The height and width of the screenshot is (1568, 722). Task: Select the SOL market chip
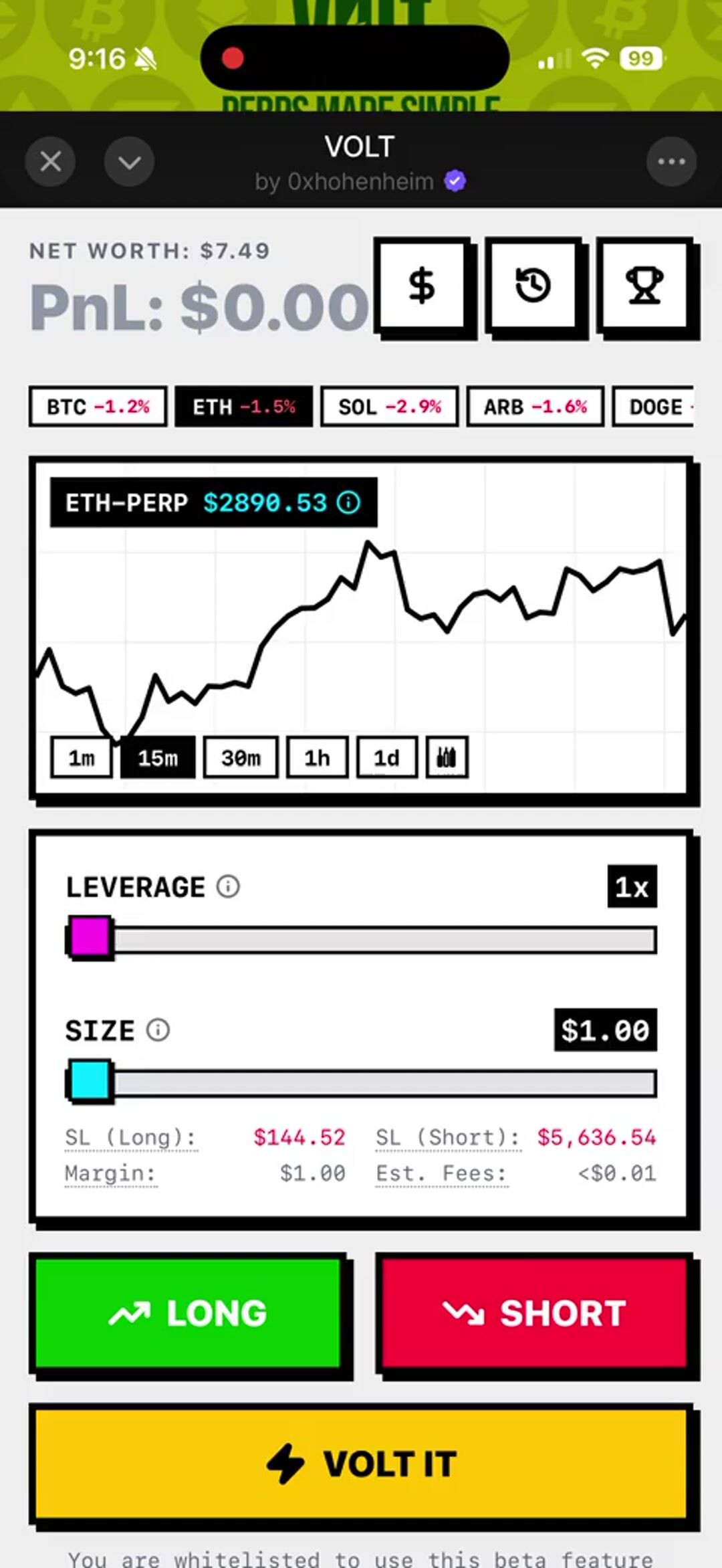(x=389, y=406)
